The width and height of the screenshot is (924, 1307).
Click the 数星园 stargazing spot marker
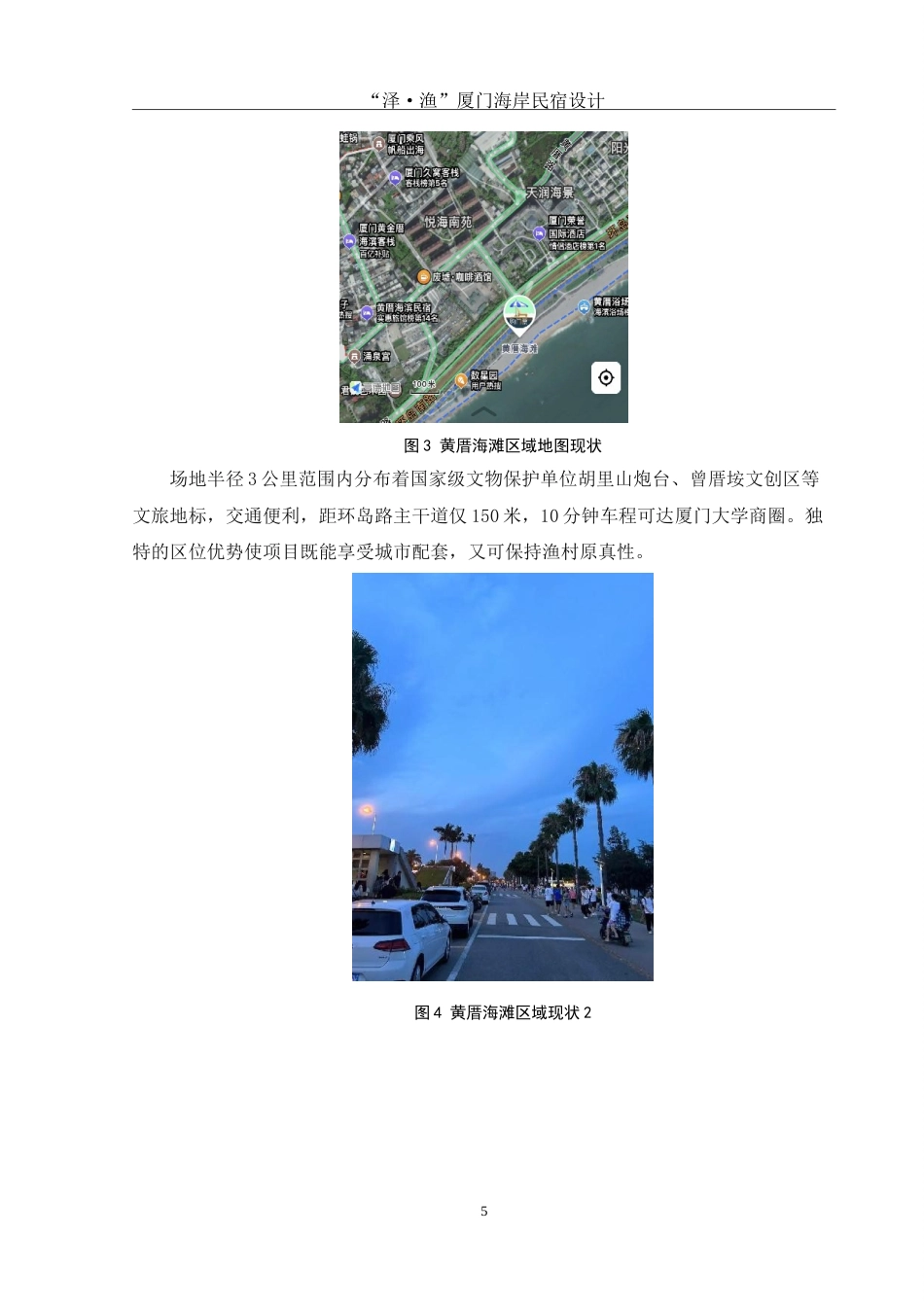461,378
